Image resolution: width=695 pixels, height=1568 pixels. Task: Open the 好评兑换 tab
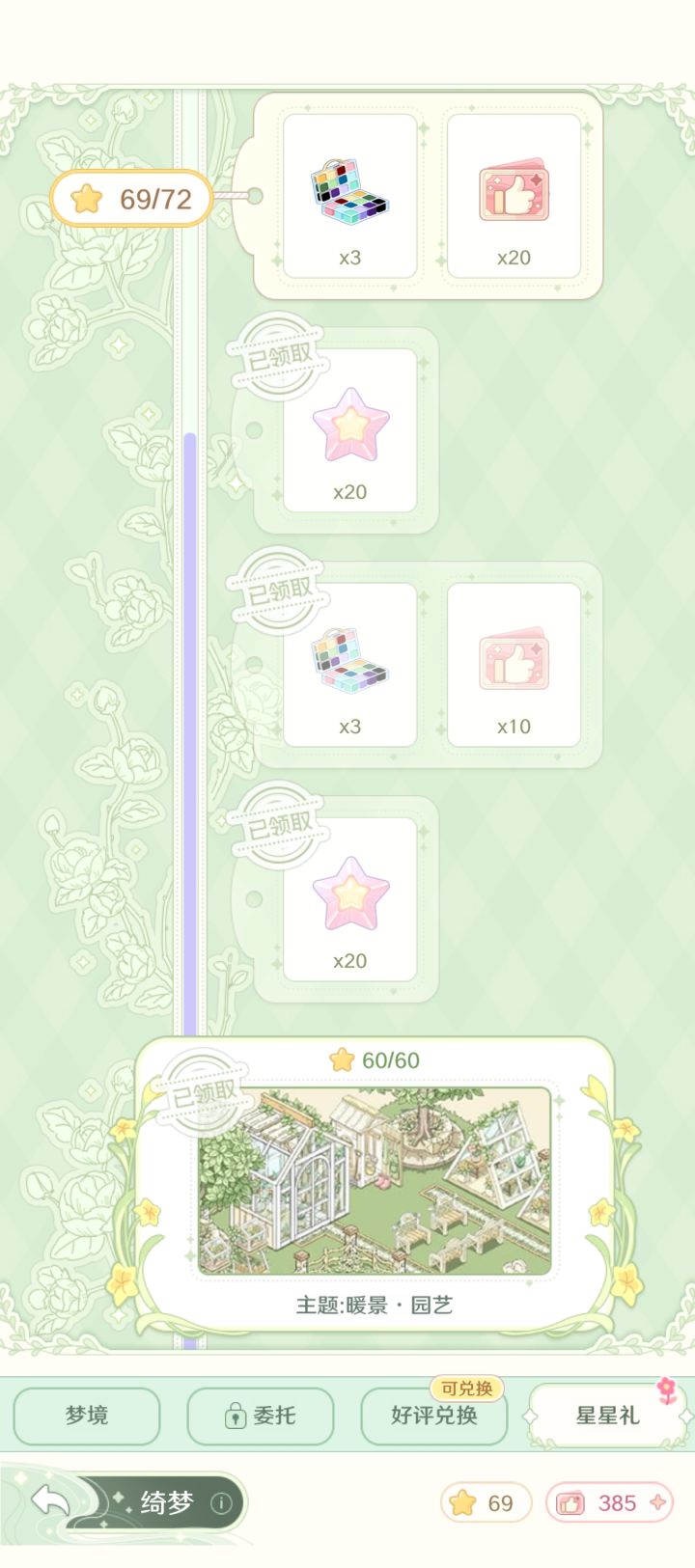pyautogui.click(x=432, y=1417)
